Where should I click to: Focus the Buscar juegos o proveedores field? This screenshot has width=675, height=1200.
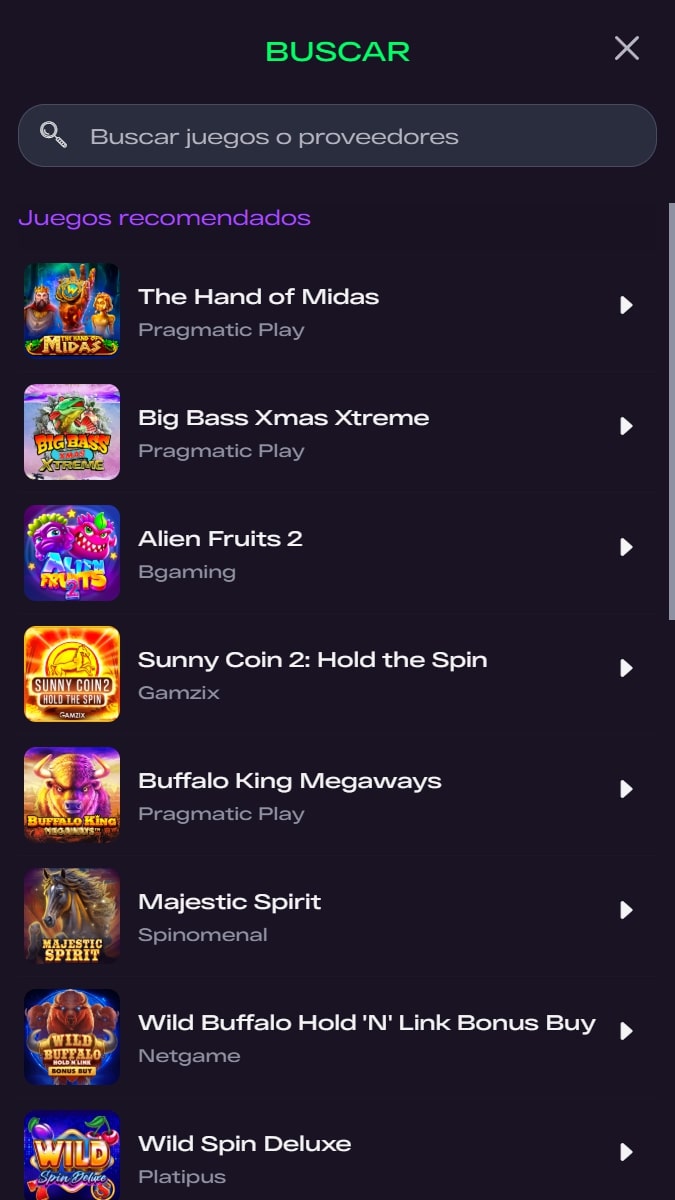tap(337, 136)
